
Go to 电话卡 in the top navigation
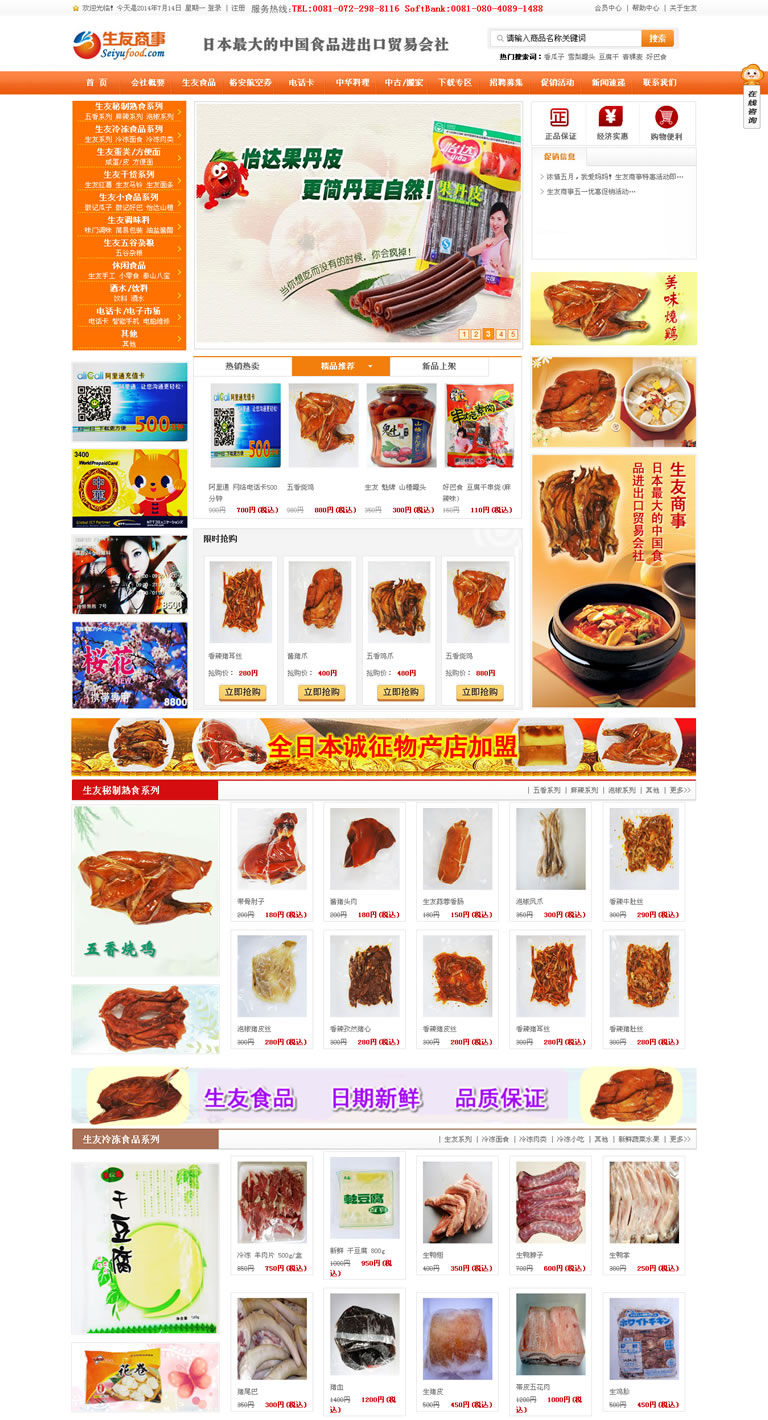coord(301,83)
